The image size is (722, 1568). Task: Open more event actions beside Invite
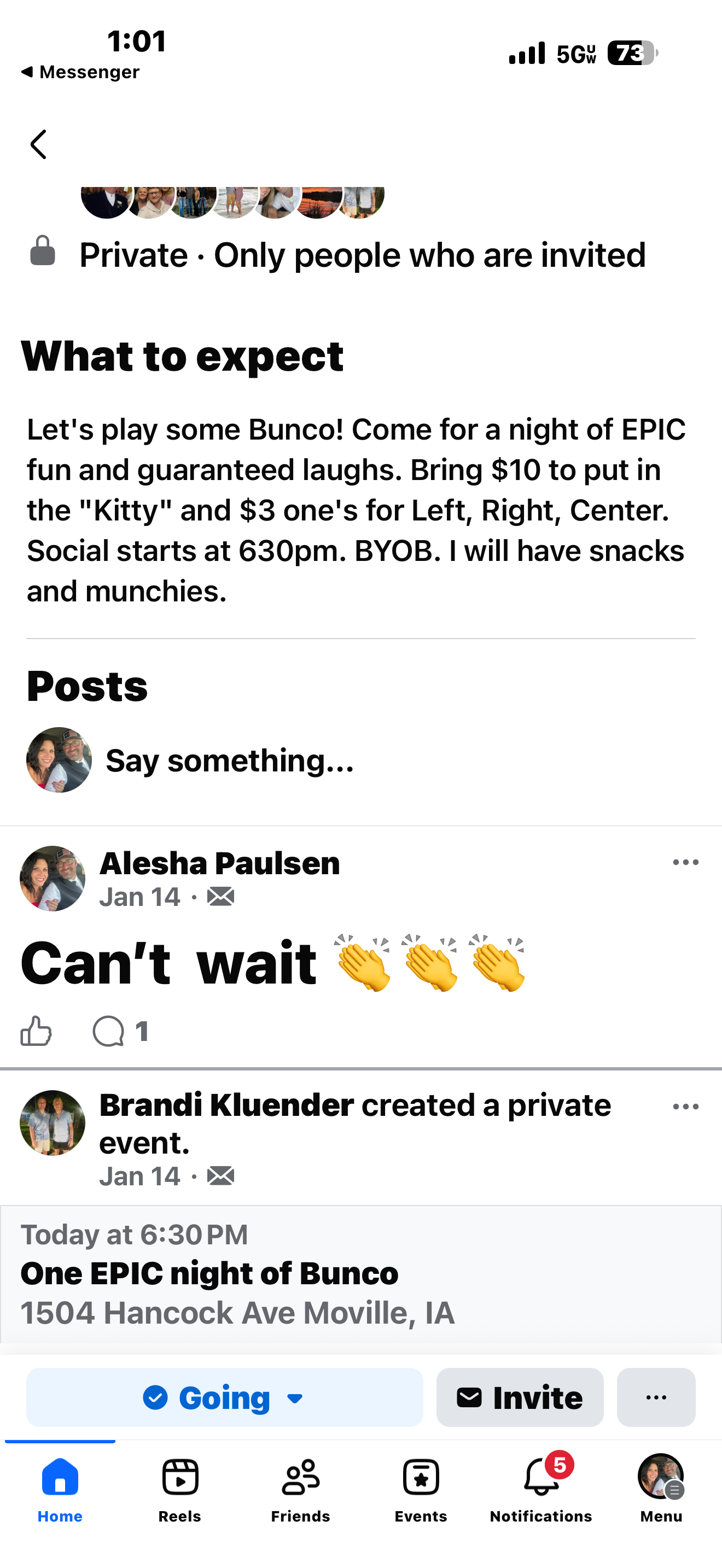[x=656, y=1397]
